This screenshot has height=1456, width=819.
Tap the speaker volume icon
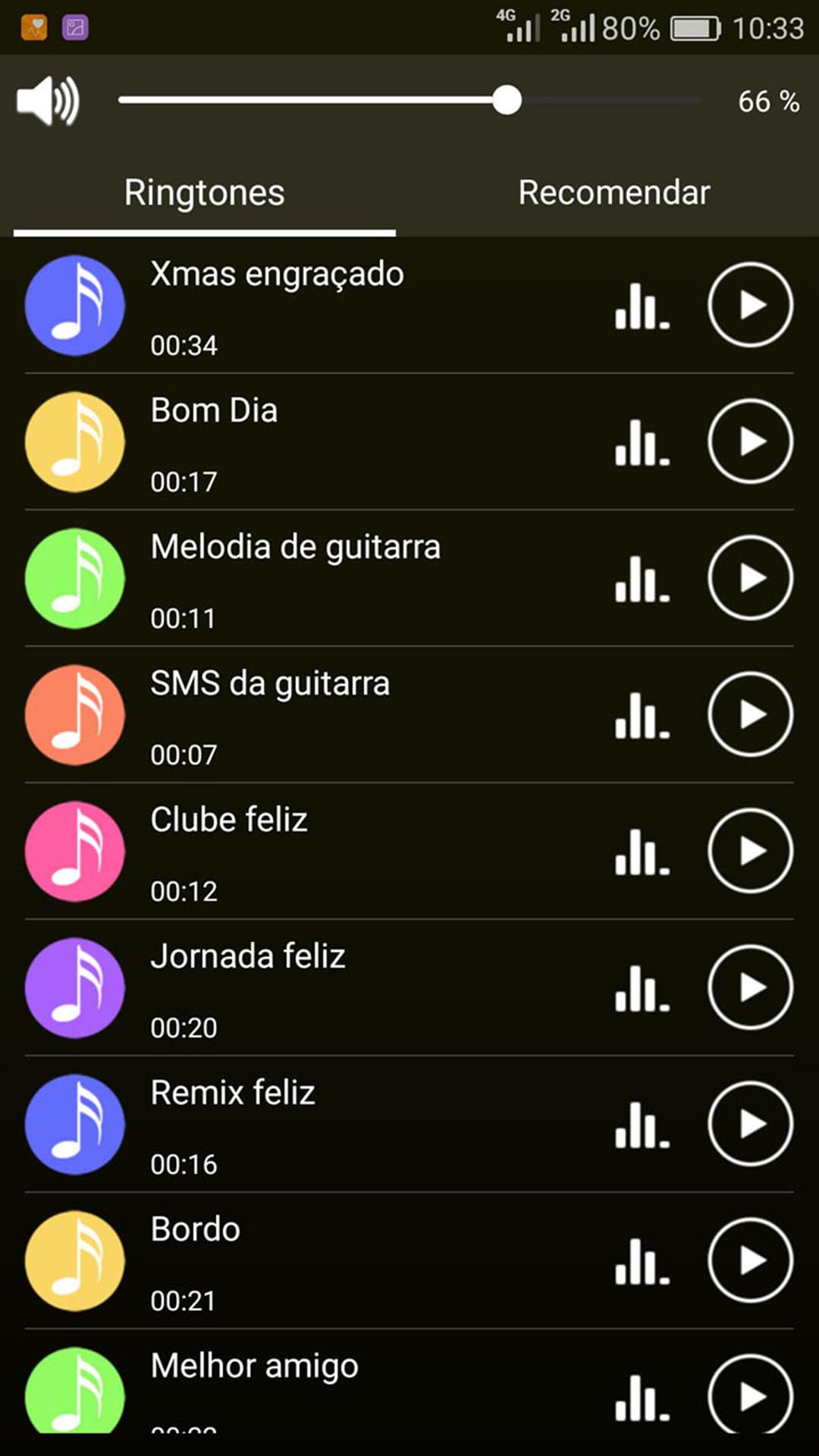click(x=47, y=101)
